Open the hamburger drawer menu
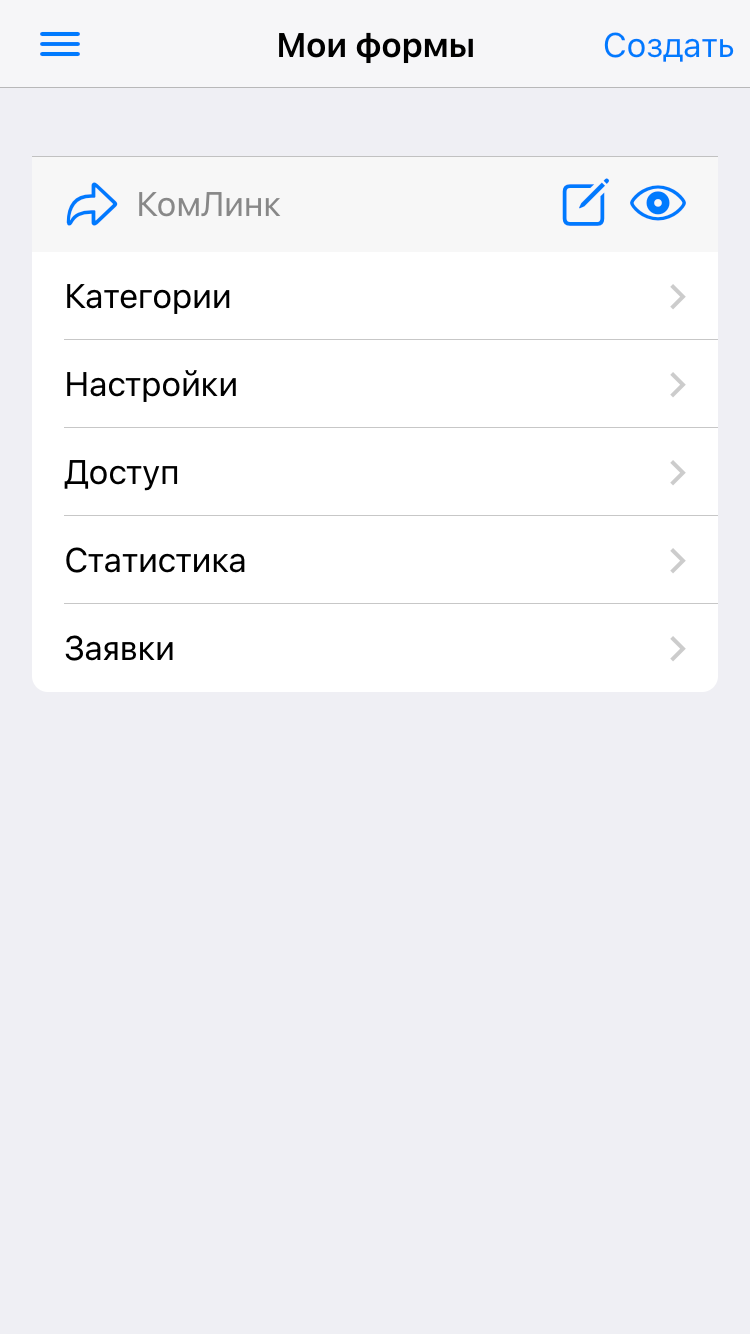Viewport: 750px width, 1334px height. pos(60,45)
